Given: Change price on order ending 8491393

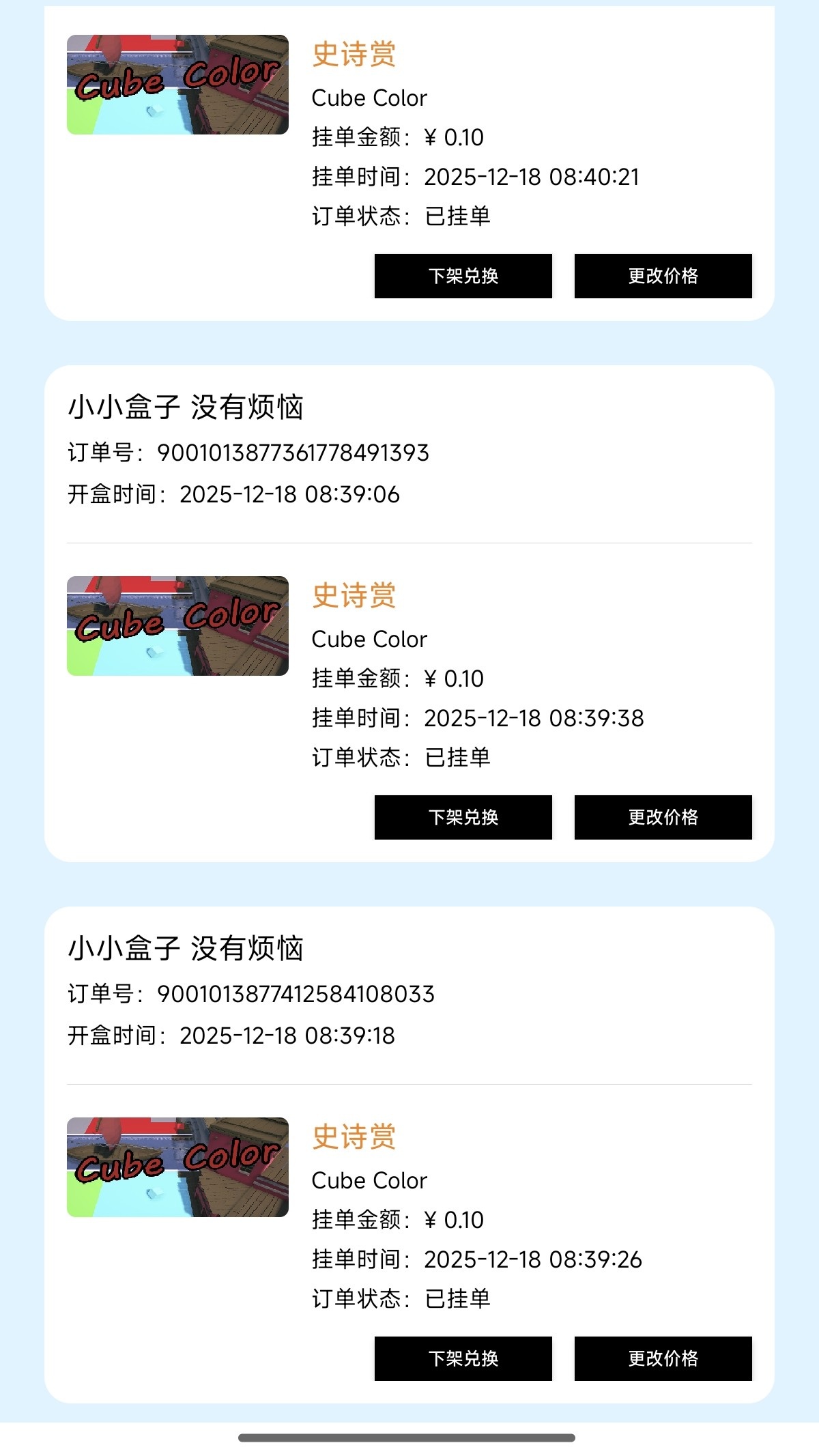Looking at the screenshot, I should [x=663, y=817].
